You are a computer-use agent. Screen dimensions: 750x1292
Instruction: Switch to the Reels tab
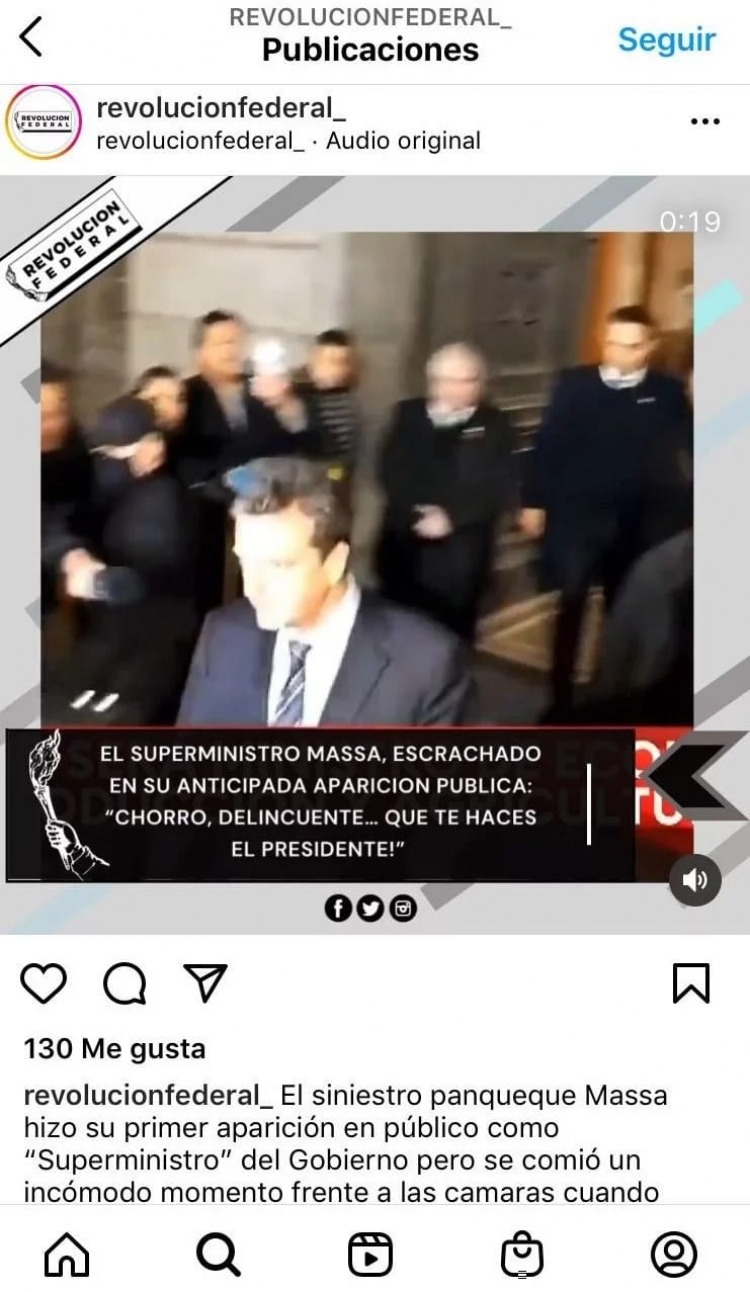pyautogui.click(x=370, y=1254)
